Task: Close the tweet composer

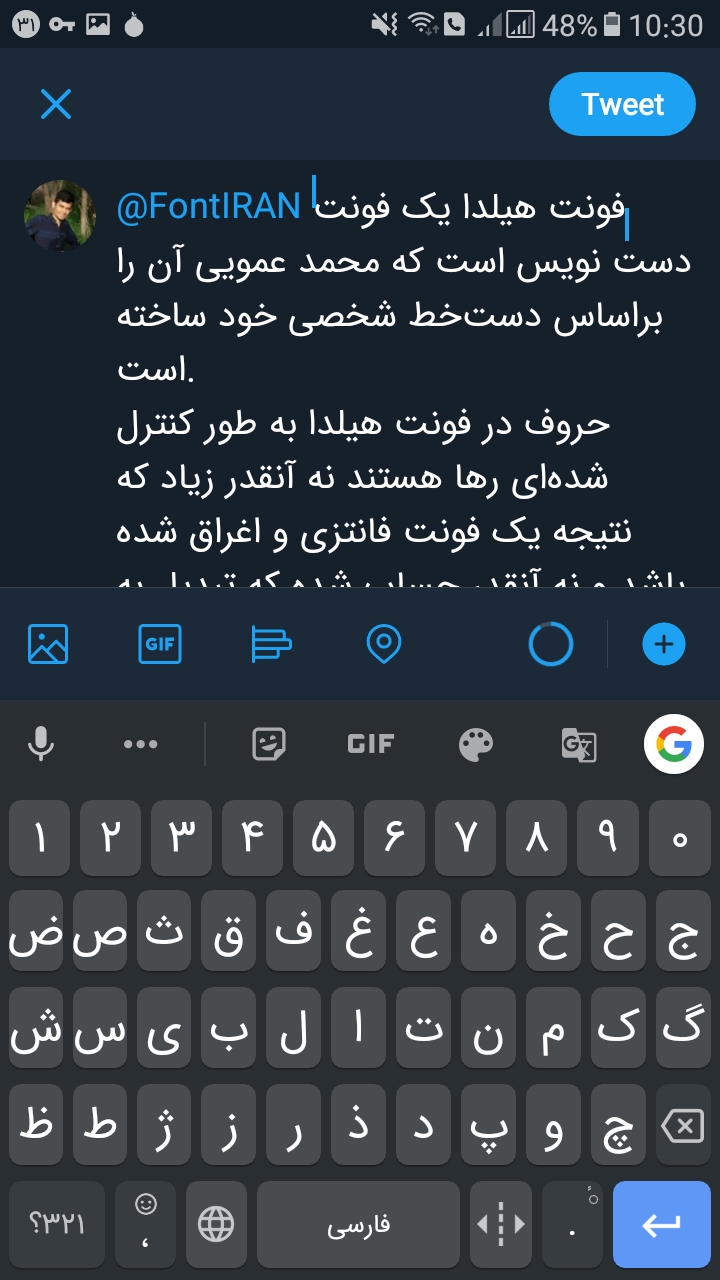Action: [55, 104]
